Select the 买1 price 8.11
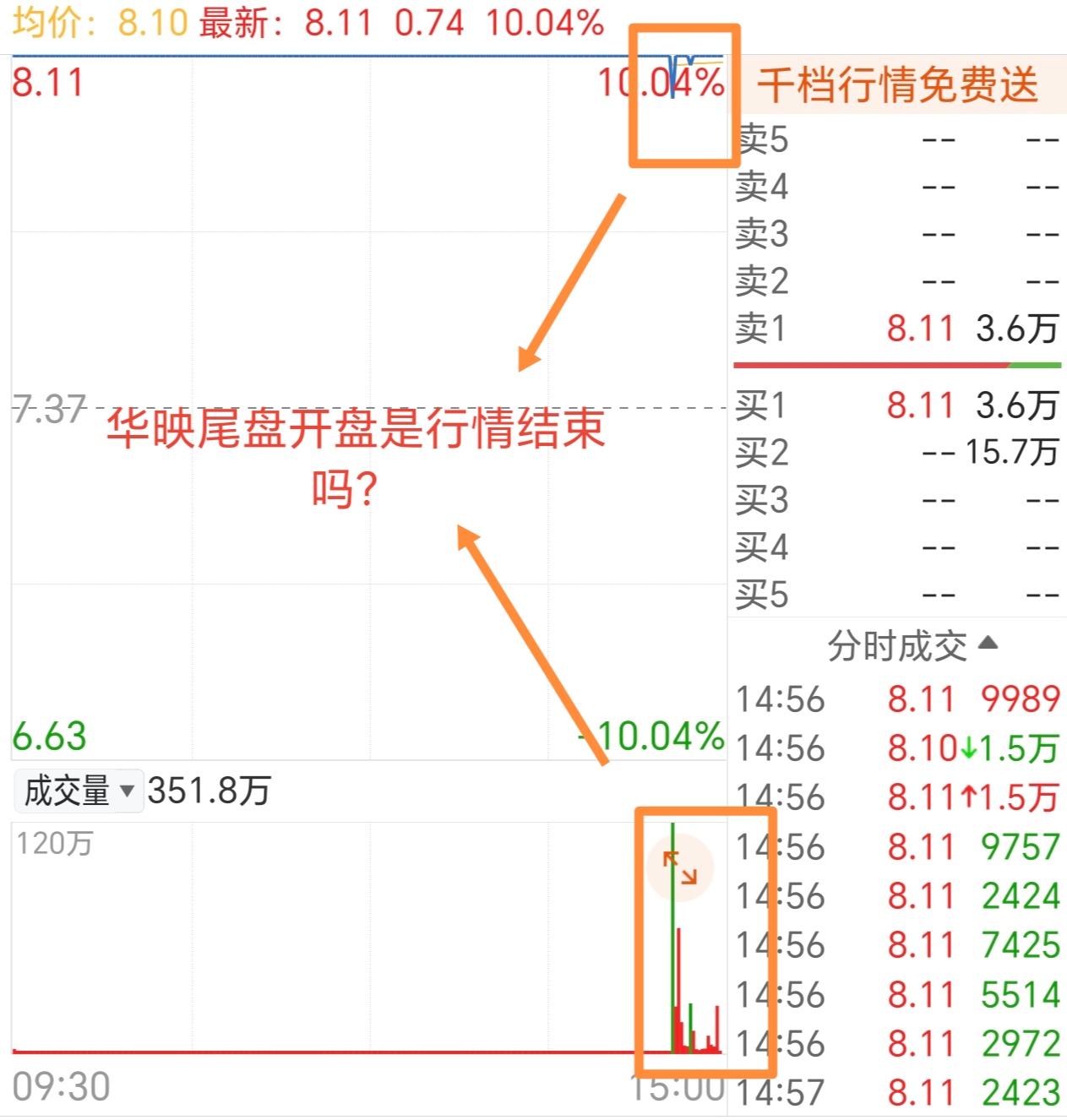Image resolution: width=1067 pixels, height=1120 pixels. [921, 406]
